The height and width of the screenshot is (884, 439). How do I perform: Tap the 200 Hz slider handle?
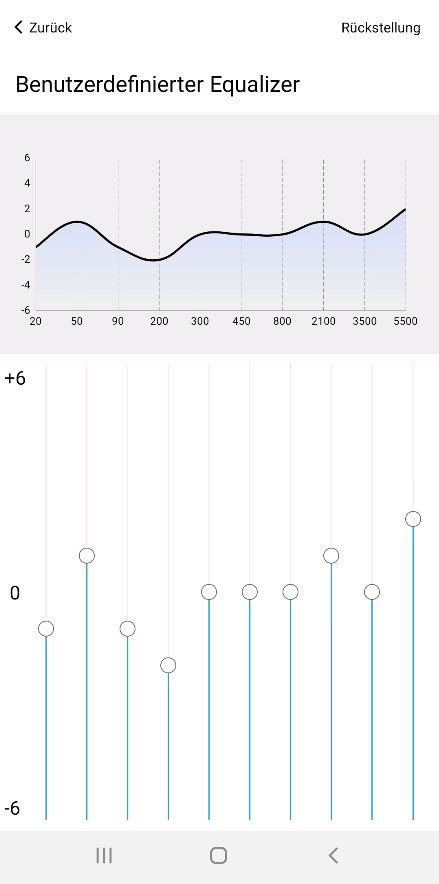[168, 665]
